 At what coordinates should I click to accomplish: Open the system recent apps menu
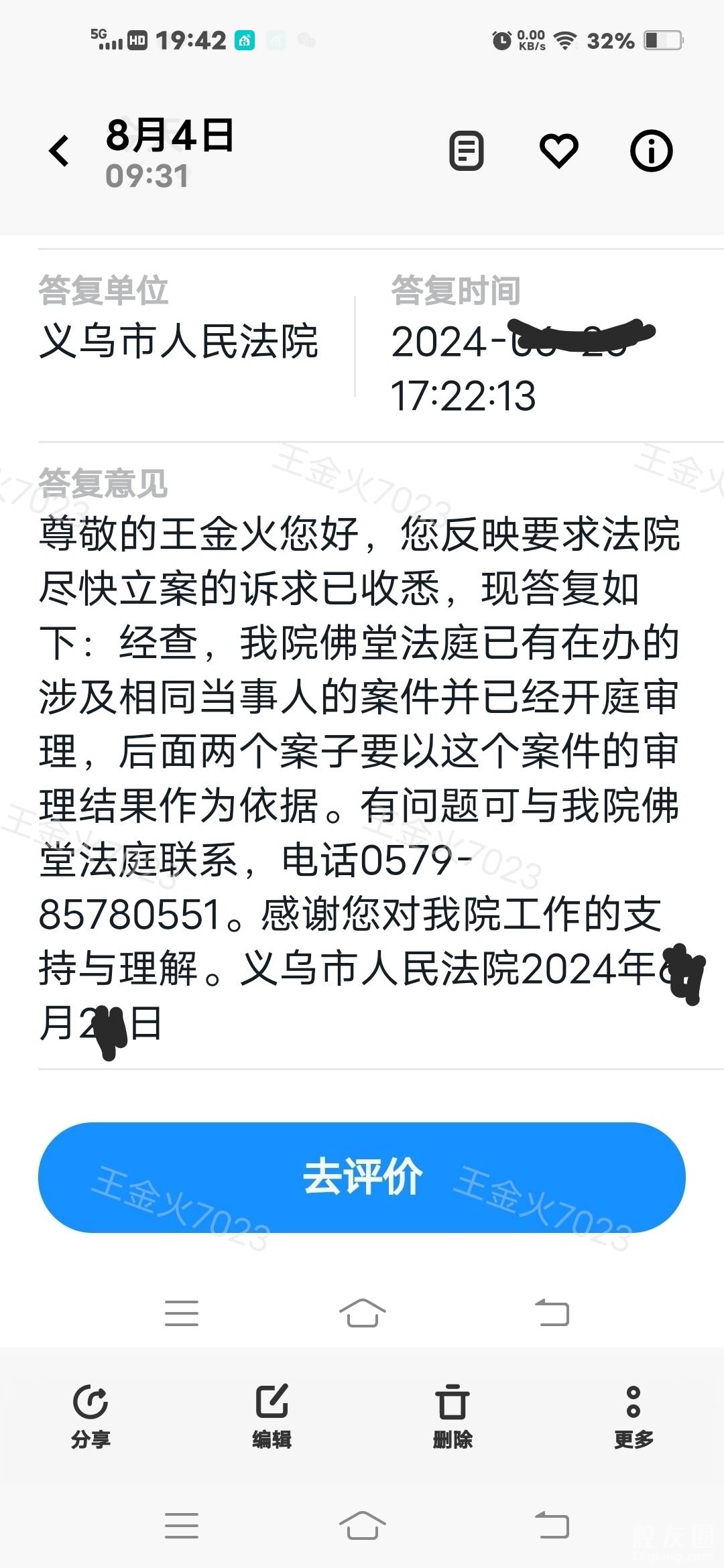182,1526
